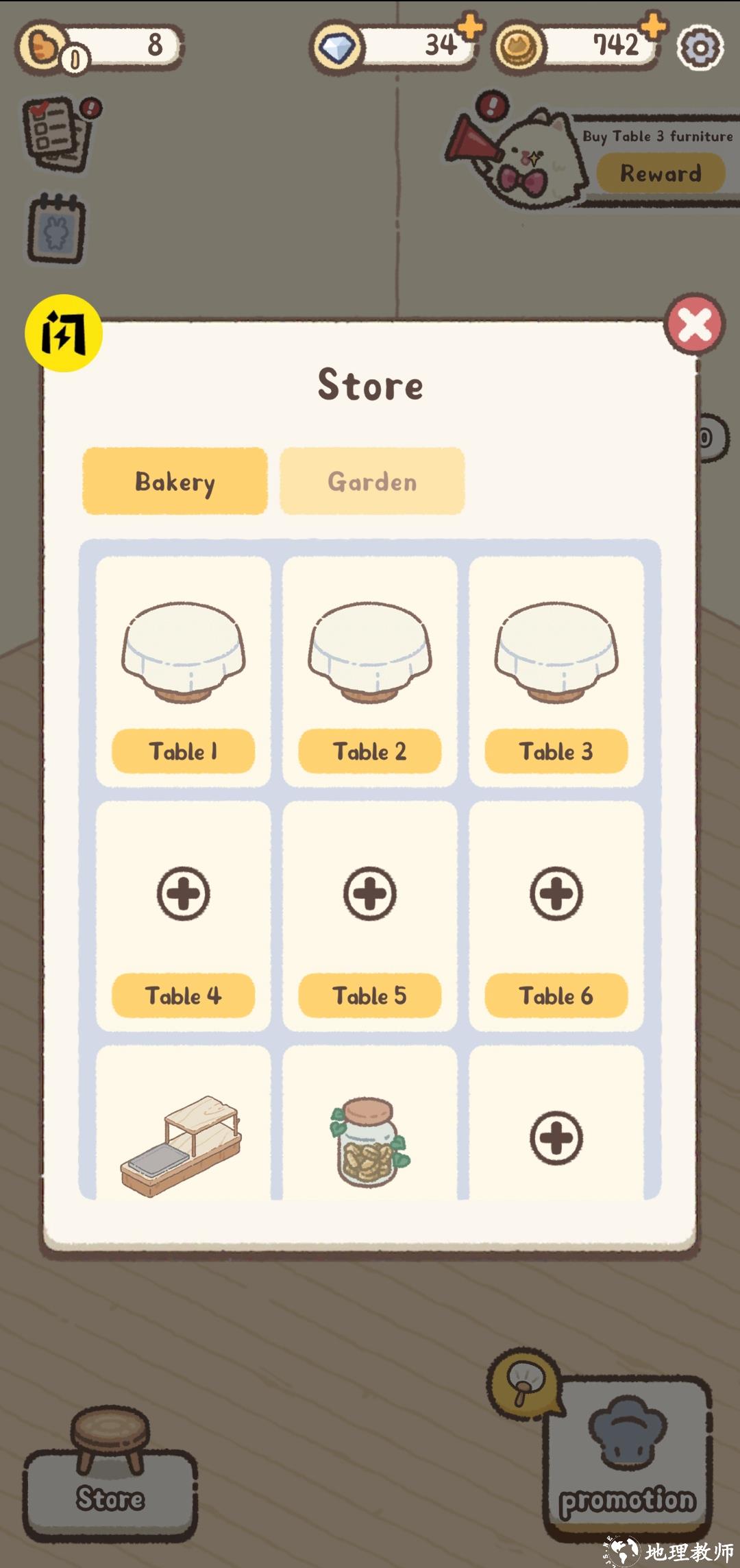The width and height of the screenshot is (740, 1568).
Task: Open the Table 1 item
Action: (183, 671)
